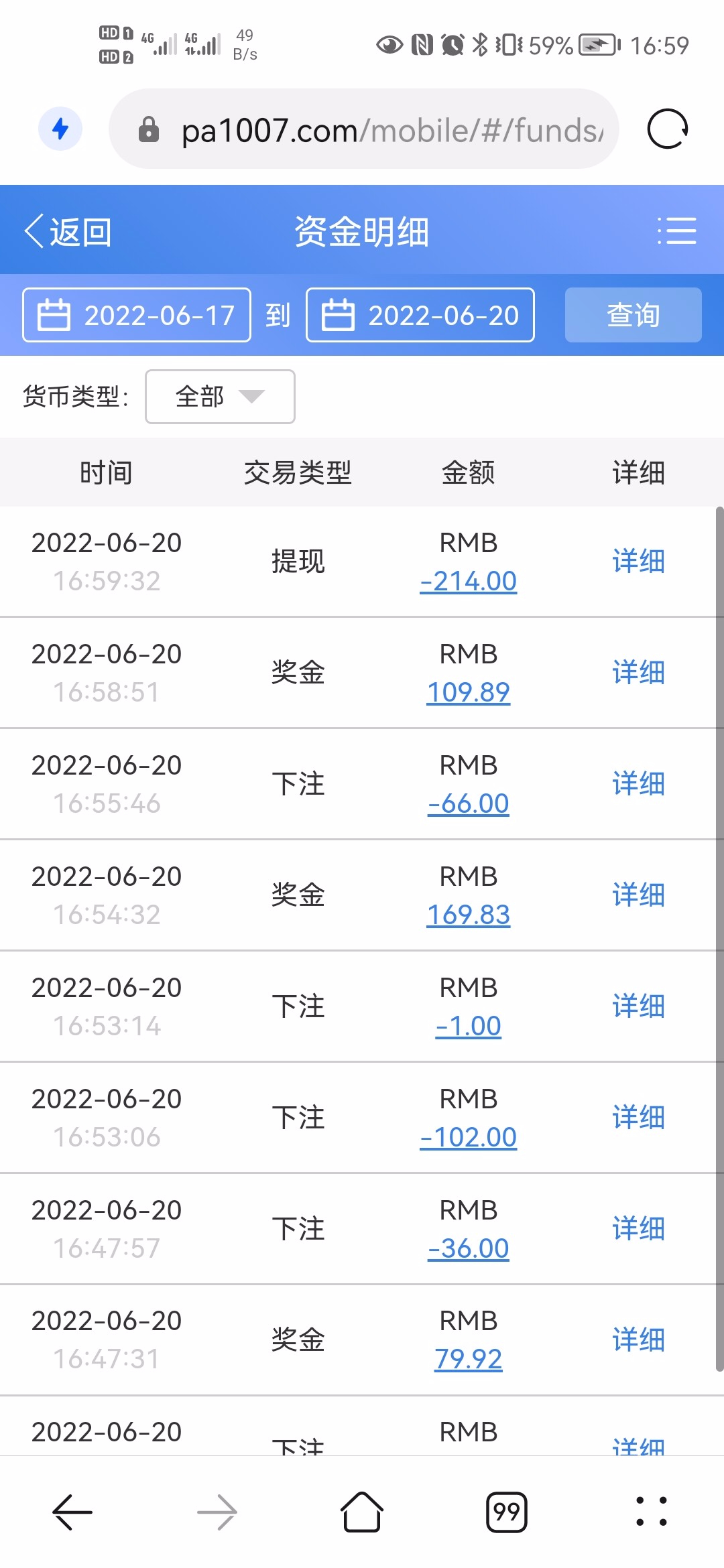
Task: Go to the browser home page
Action: (362, 1512)
